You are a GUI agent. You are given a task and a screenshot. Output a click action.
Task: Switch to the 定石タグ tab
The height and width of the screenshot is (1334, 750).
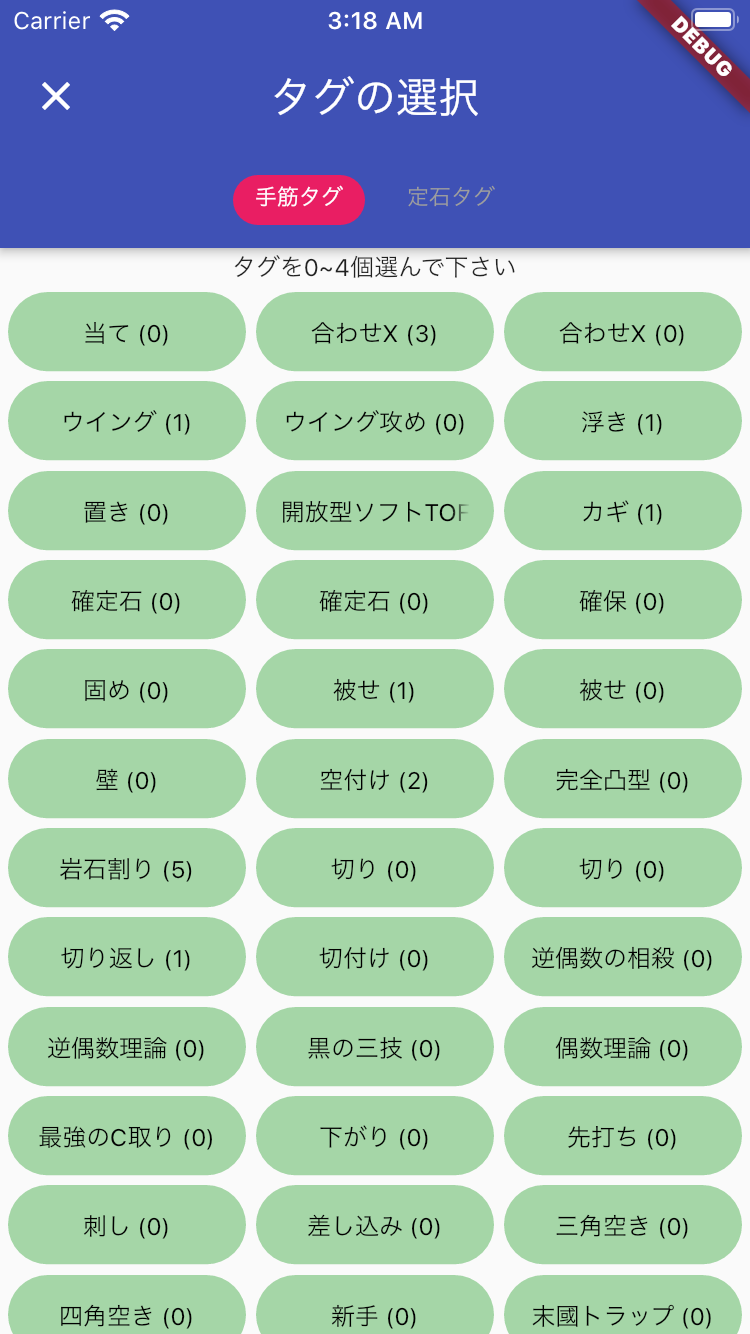[451, 197]
